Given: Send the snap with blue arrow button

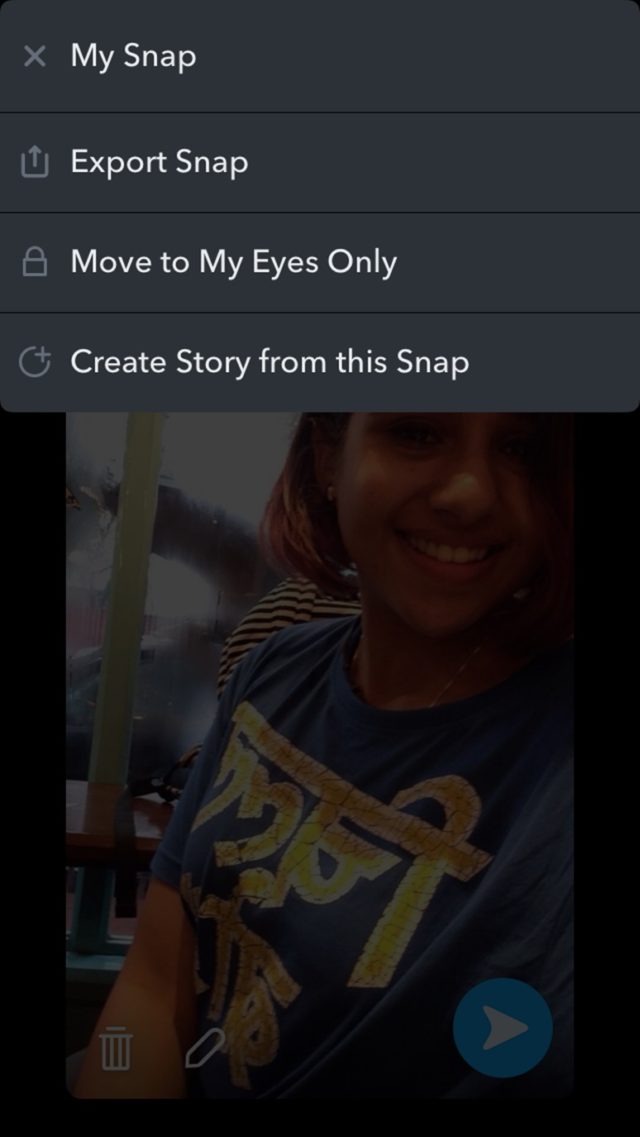Looking at the screenshot, I should pos(503,1028).
